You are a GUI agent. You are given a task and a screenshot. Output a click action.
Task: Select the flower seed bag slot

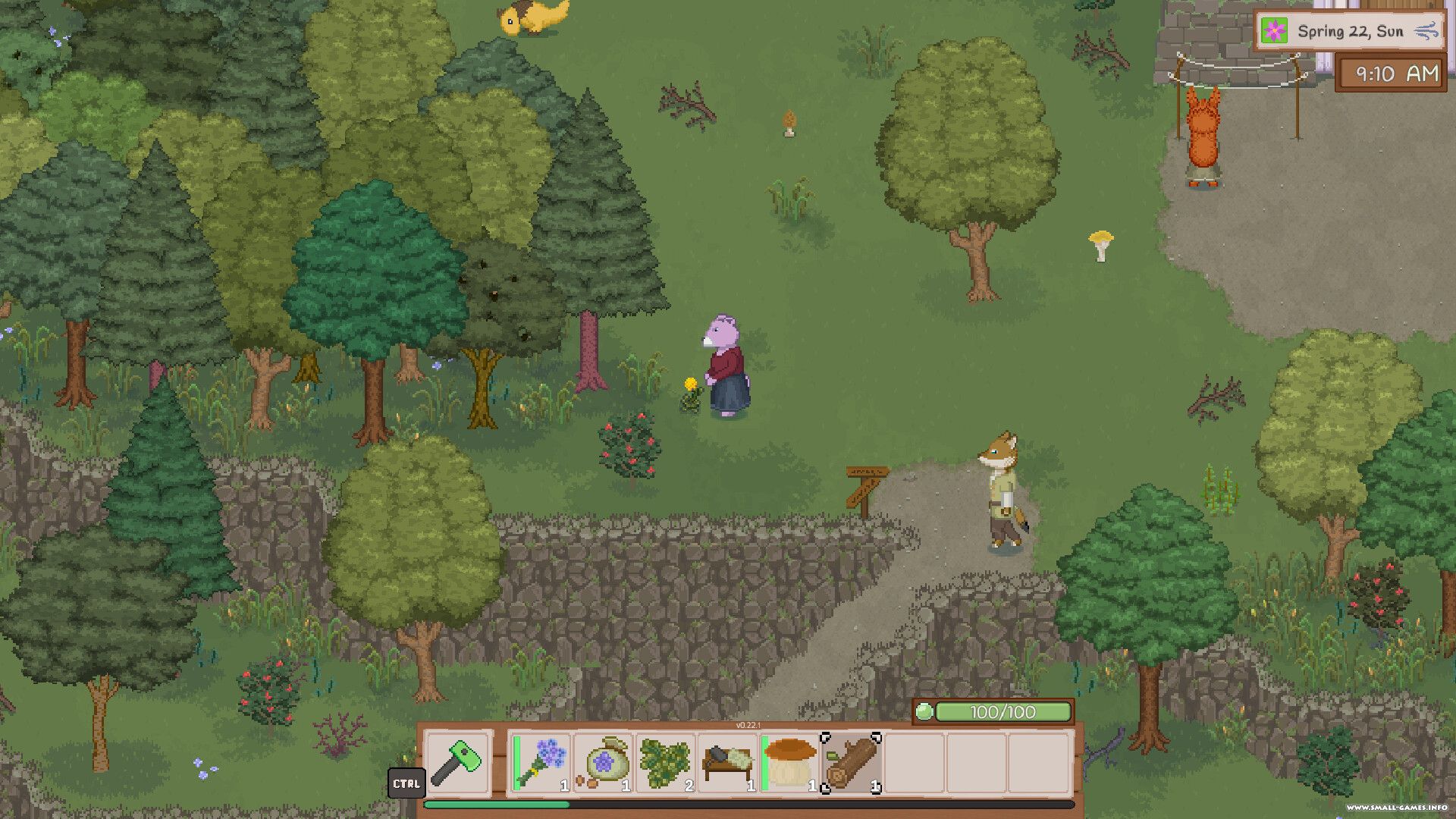click(604, 762)
